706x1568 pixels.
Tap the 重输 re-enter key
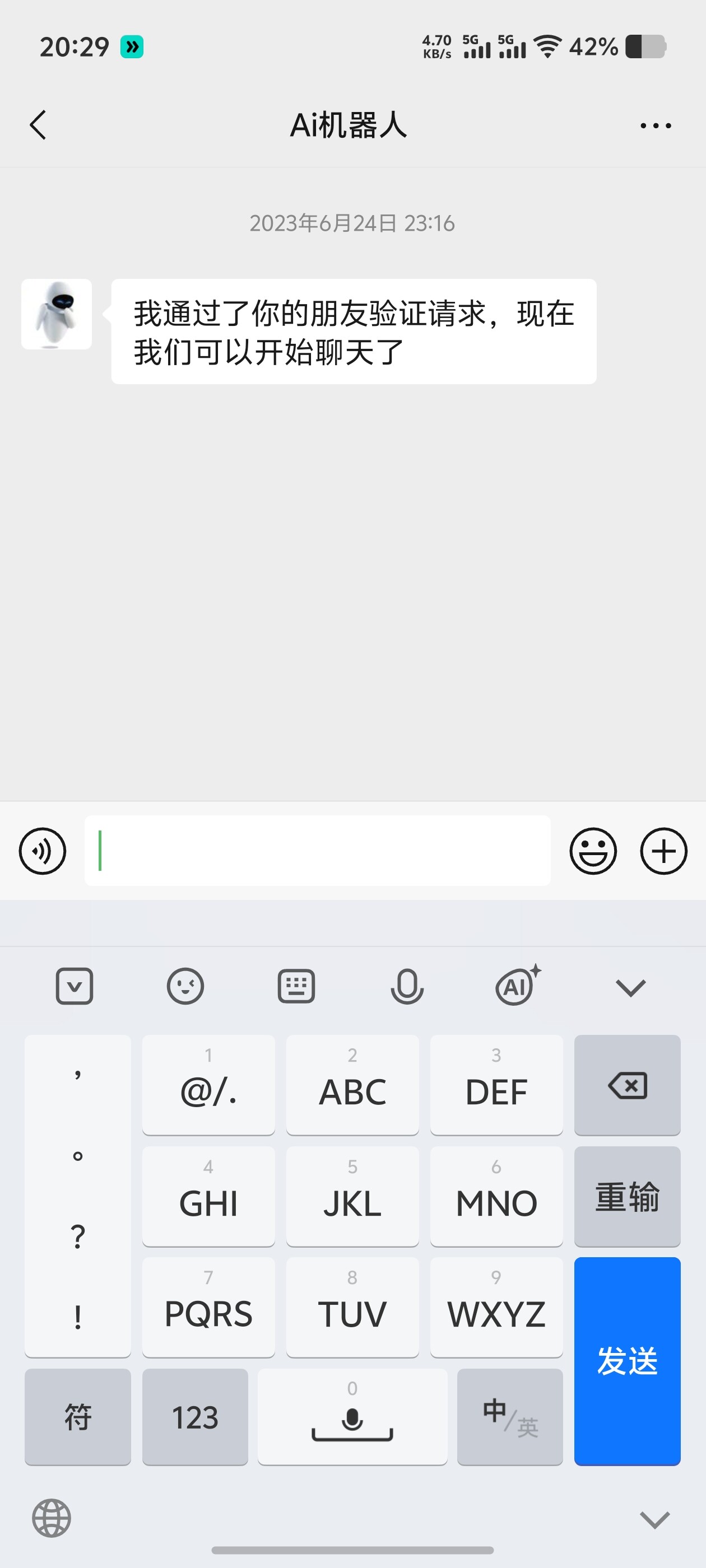pos(627,1197)
